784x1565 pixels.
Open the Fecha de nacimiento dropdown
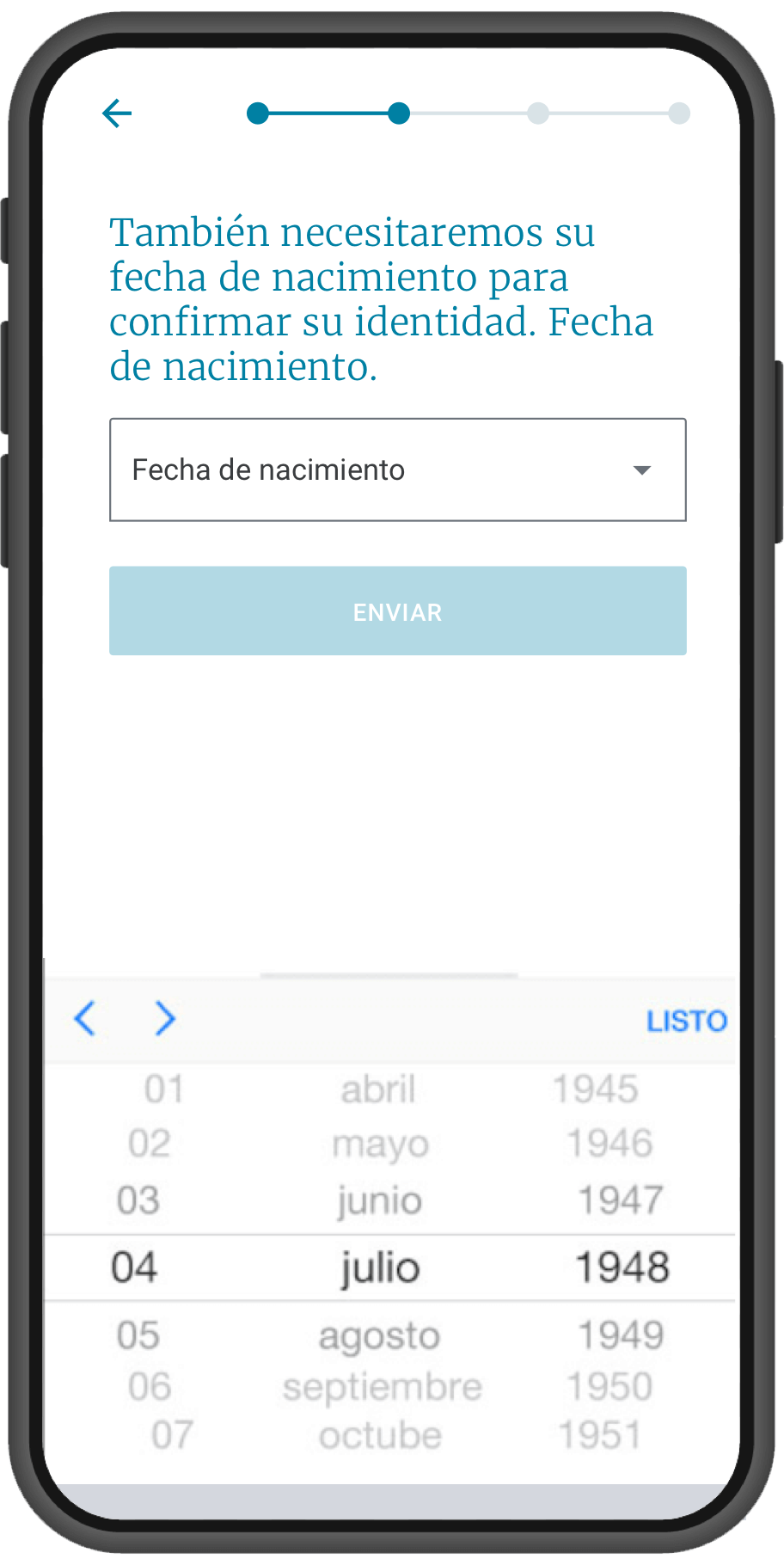click(x=397, y=470)
